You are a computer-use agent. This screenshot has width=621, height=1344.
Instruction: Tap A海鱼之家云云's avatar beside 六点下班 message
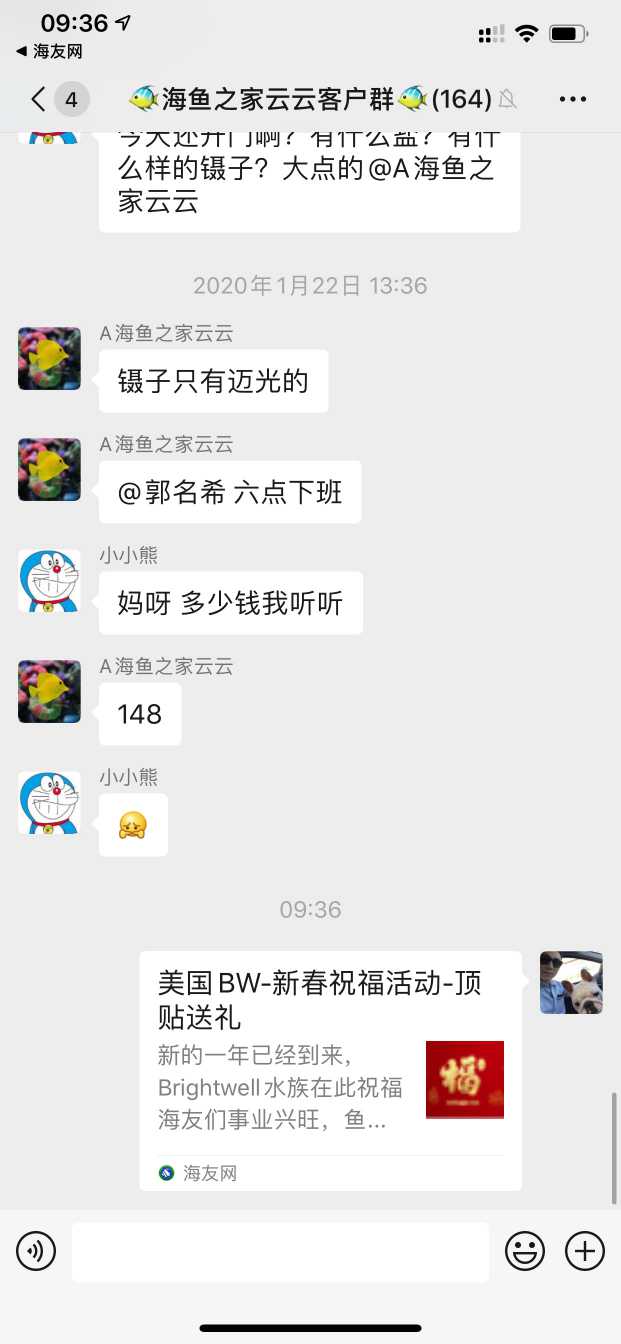(49, 470)
